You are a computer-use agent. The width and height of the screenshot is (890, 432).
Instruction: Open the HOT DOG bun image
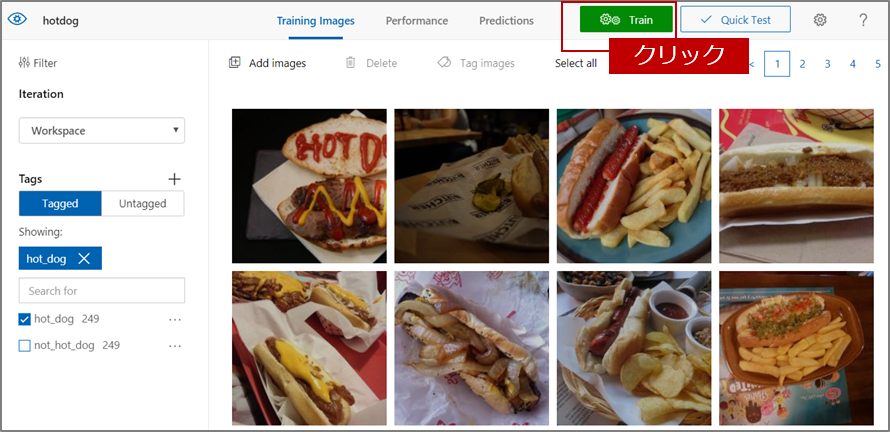[x=309, y=185]
